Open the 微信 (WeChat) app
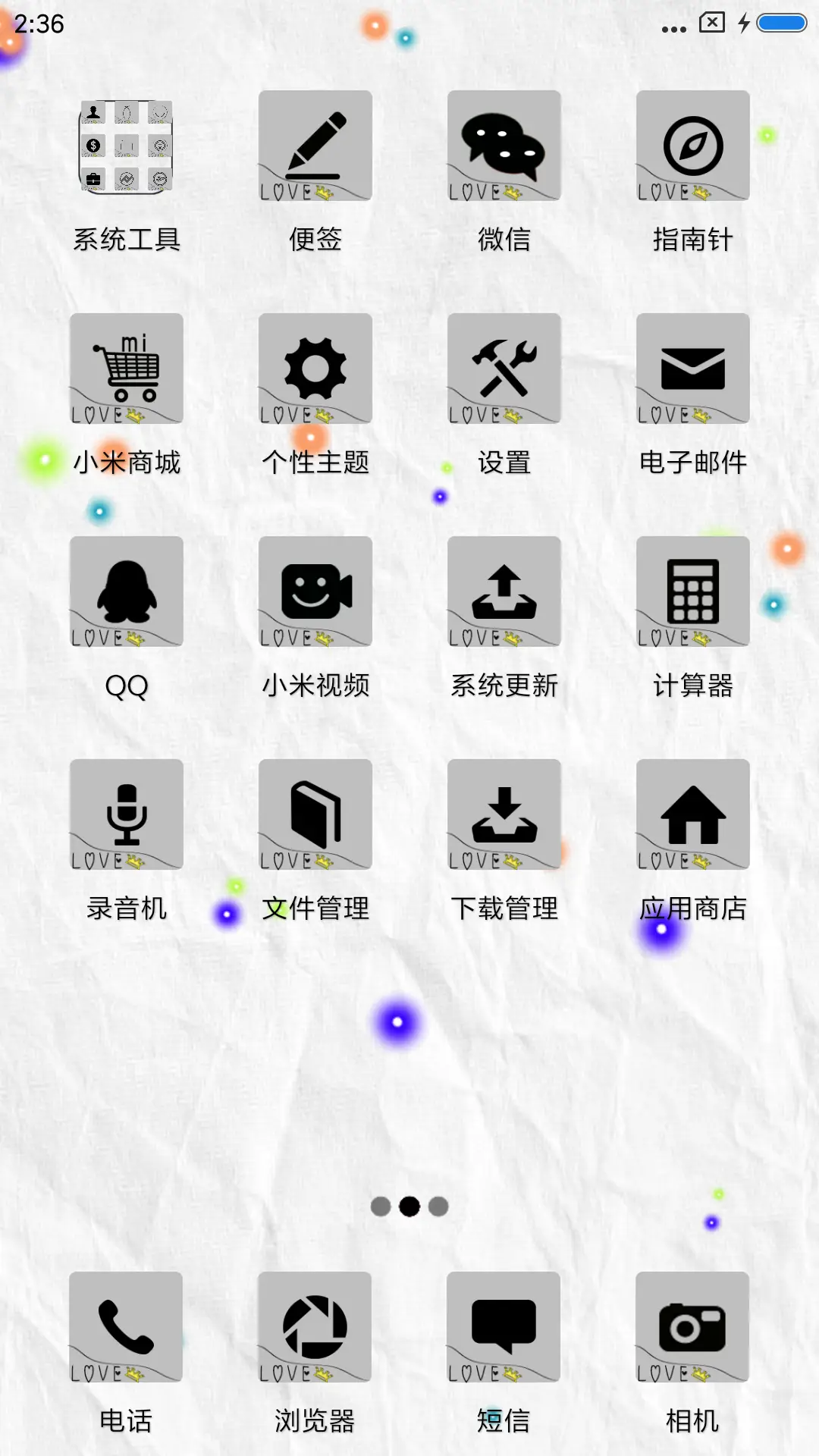Image resolution: width=819 pixels, height=1456 pixels. click(504, 144)
